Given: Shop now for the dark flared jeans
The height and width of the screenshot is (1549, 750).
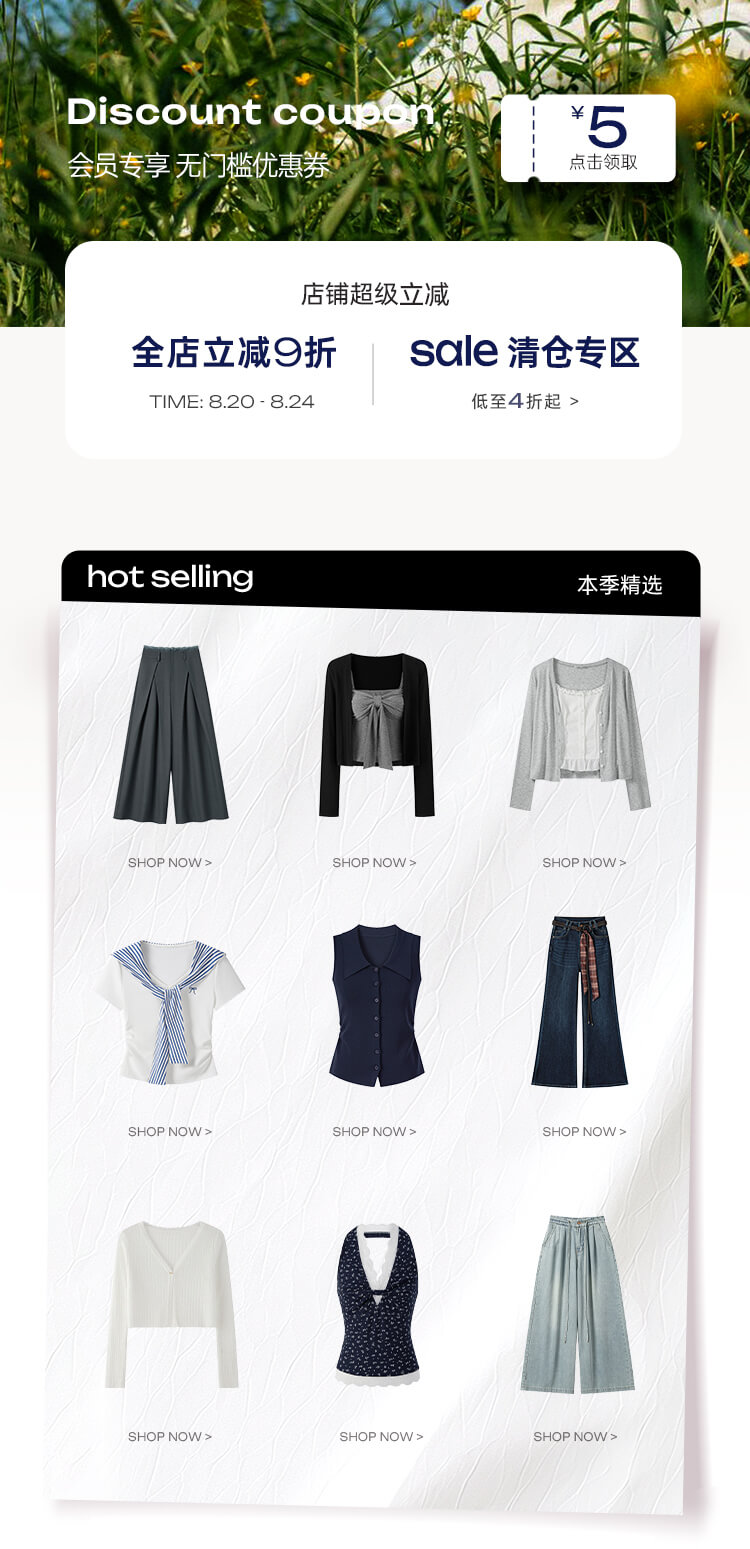Looking at the screenshot, I should click(x=584, y=1131).
